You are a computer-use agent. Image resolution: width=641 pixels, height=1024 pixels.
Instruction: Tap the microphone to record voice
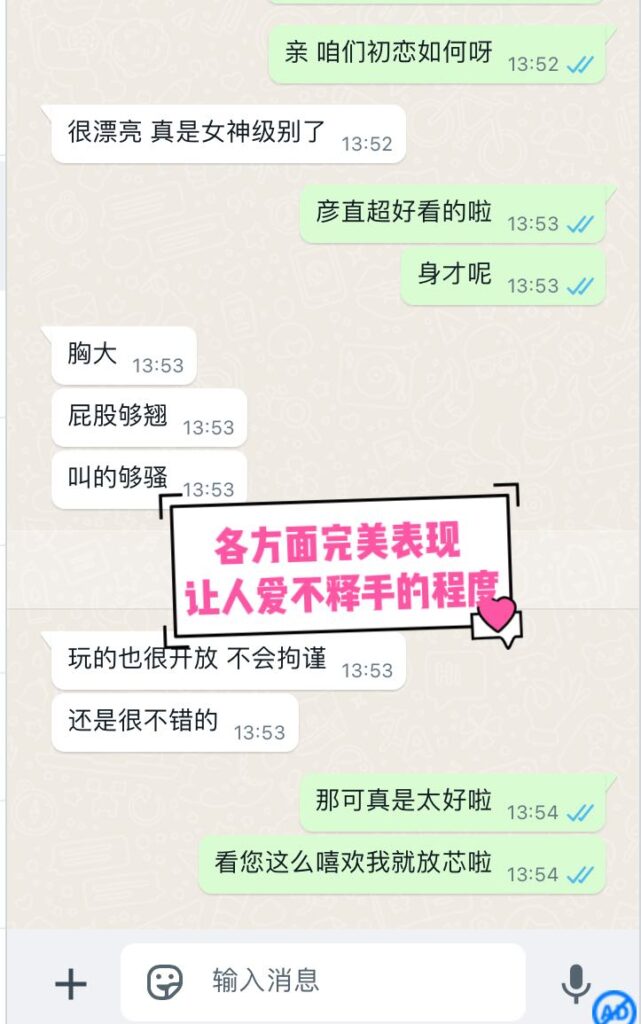click(x=575, y=983)
